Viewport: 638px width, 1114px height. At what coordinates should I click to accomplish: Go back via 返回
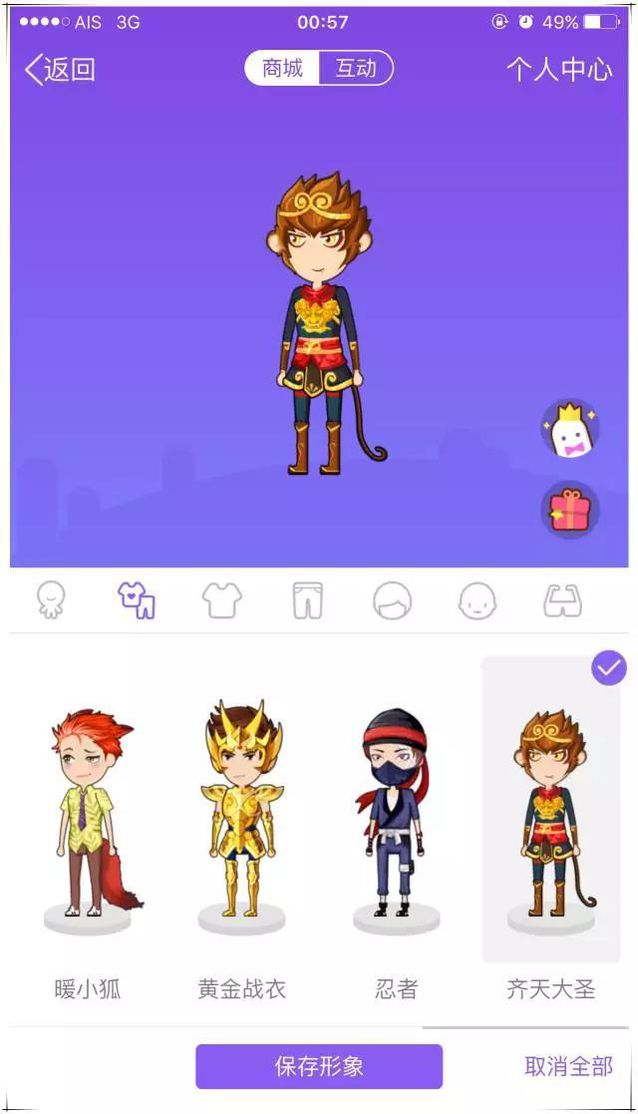[61, 69]
